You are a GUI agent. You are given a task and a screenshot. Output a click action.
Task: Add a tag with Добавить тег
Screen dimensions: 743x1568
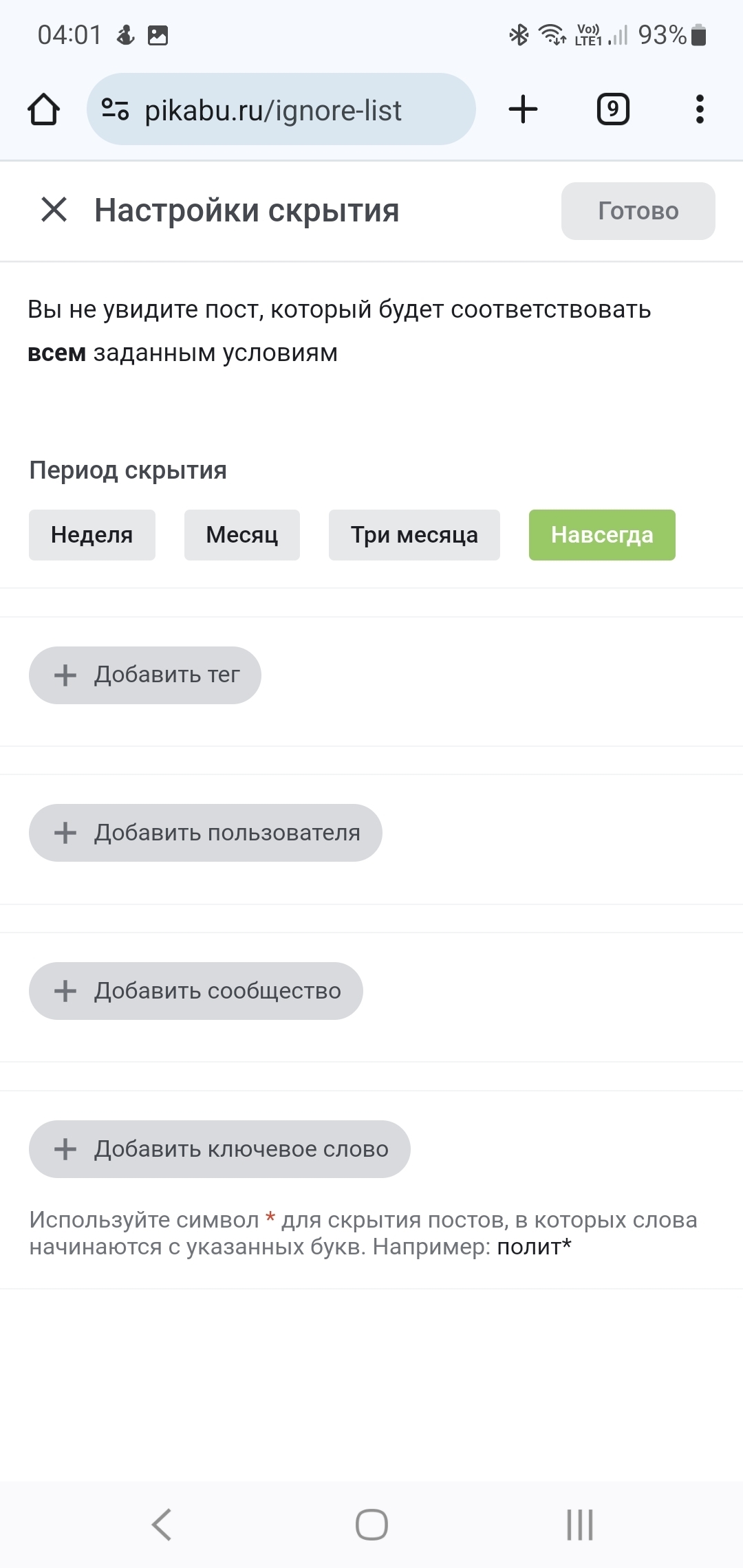point(145,675)
